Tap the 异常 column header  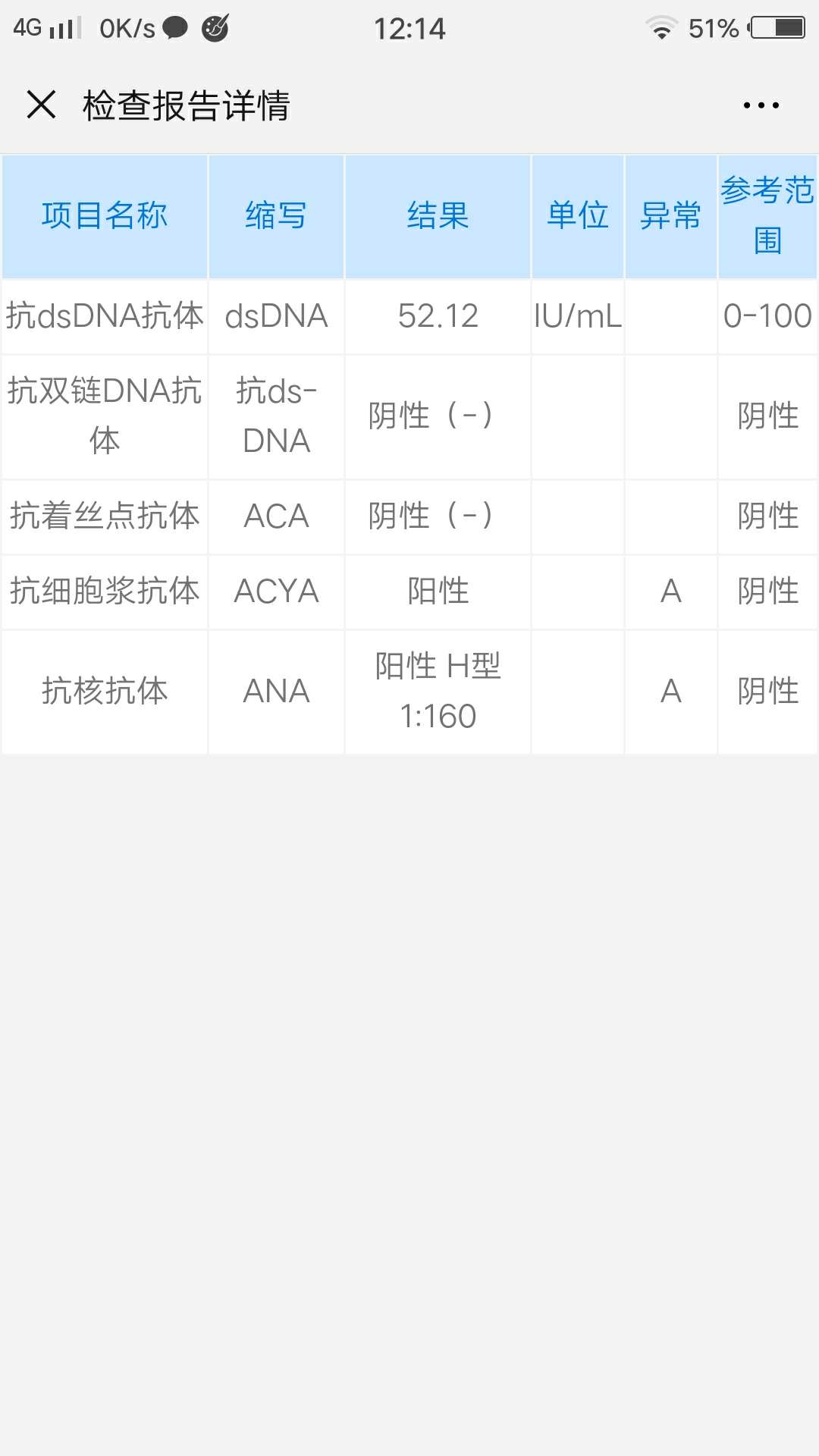[670, 215]
